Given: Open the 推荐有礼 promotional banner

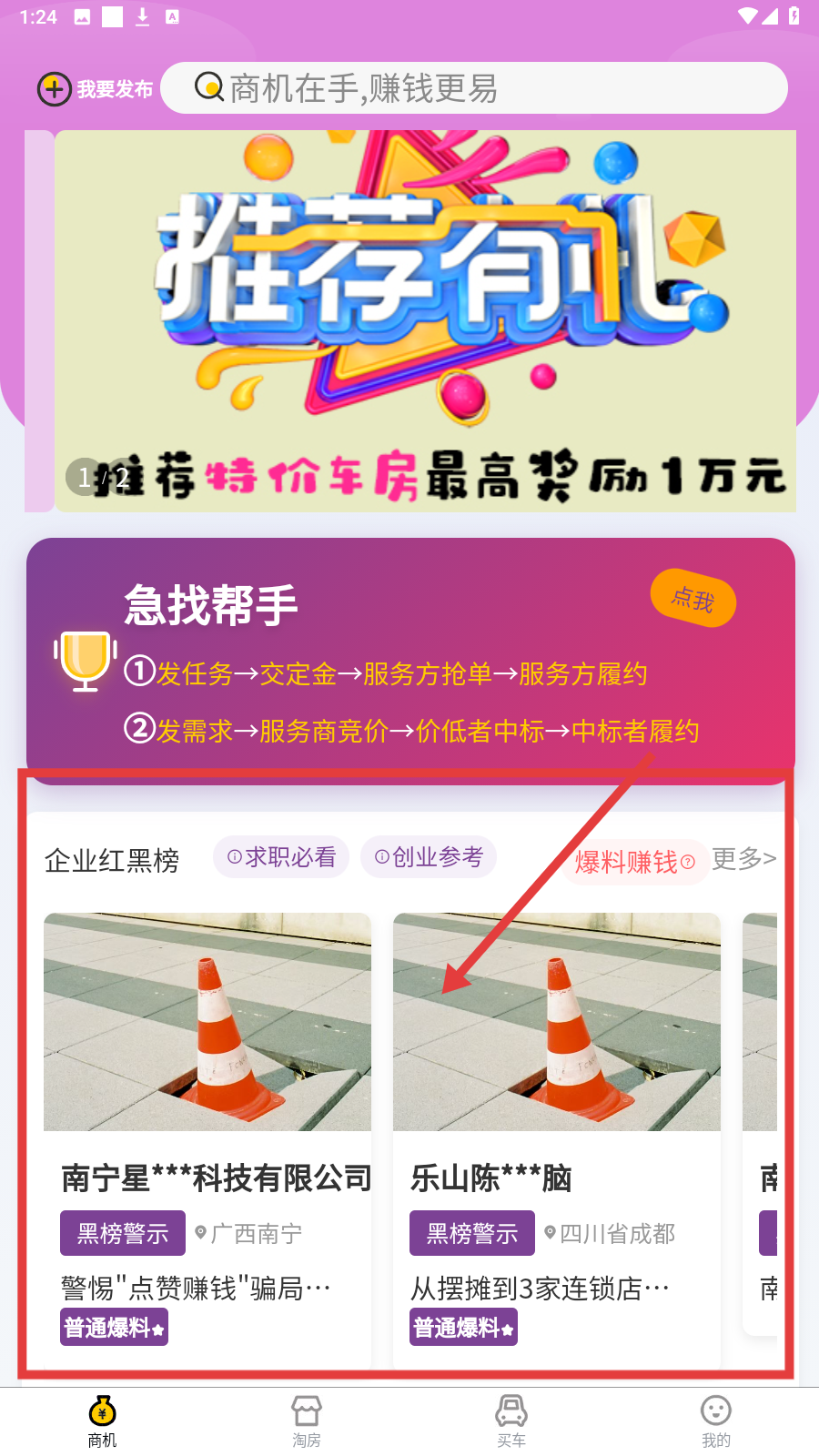Looking at the screenshot, I should 425,320.
